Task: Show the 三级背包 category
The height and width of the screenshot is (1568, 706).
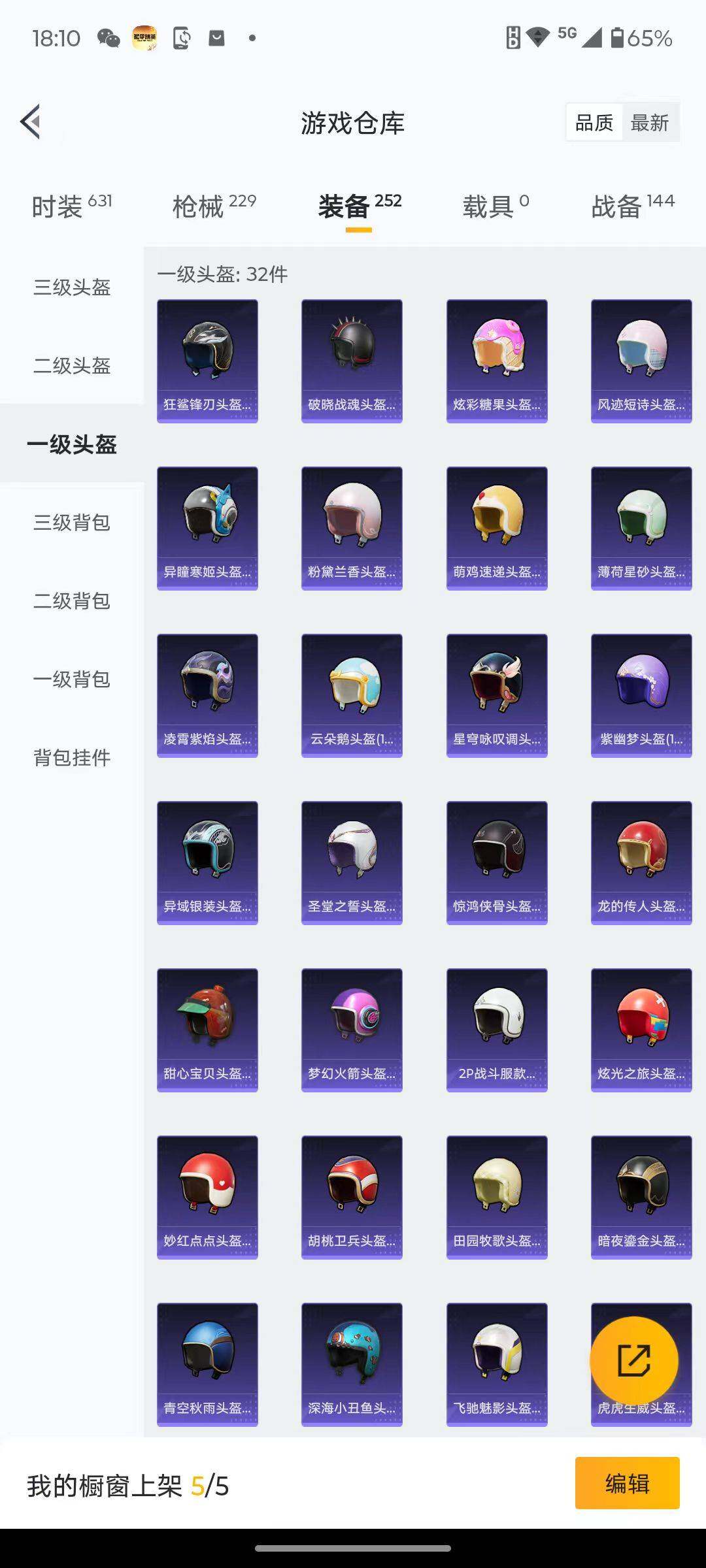Action: coord(72,522)
